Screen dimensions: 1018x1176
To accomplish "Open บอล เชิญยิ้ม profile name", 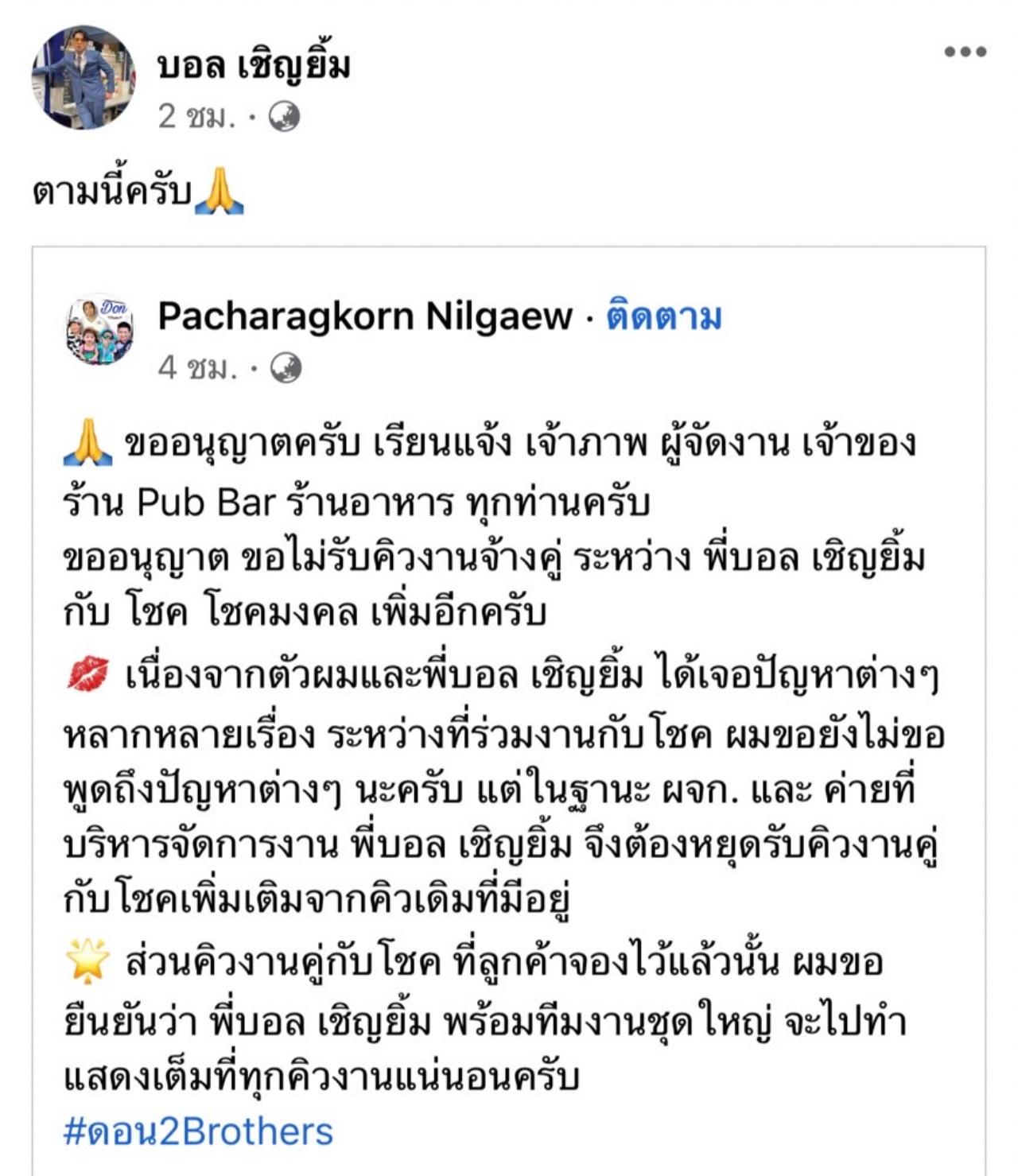I will 254,65.
